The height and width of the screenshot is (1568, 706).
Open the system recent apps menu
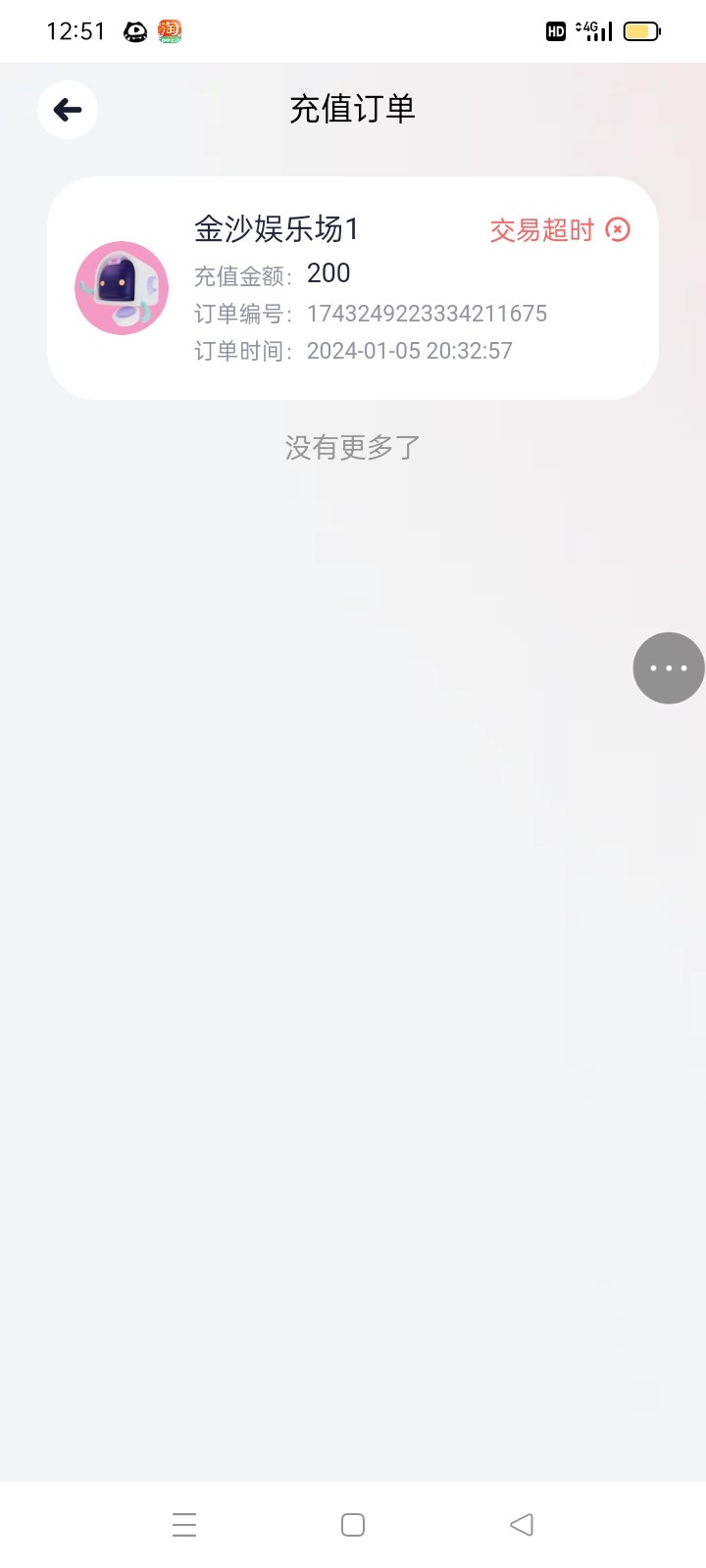point(184,1525)
